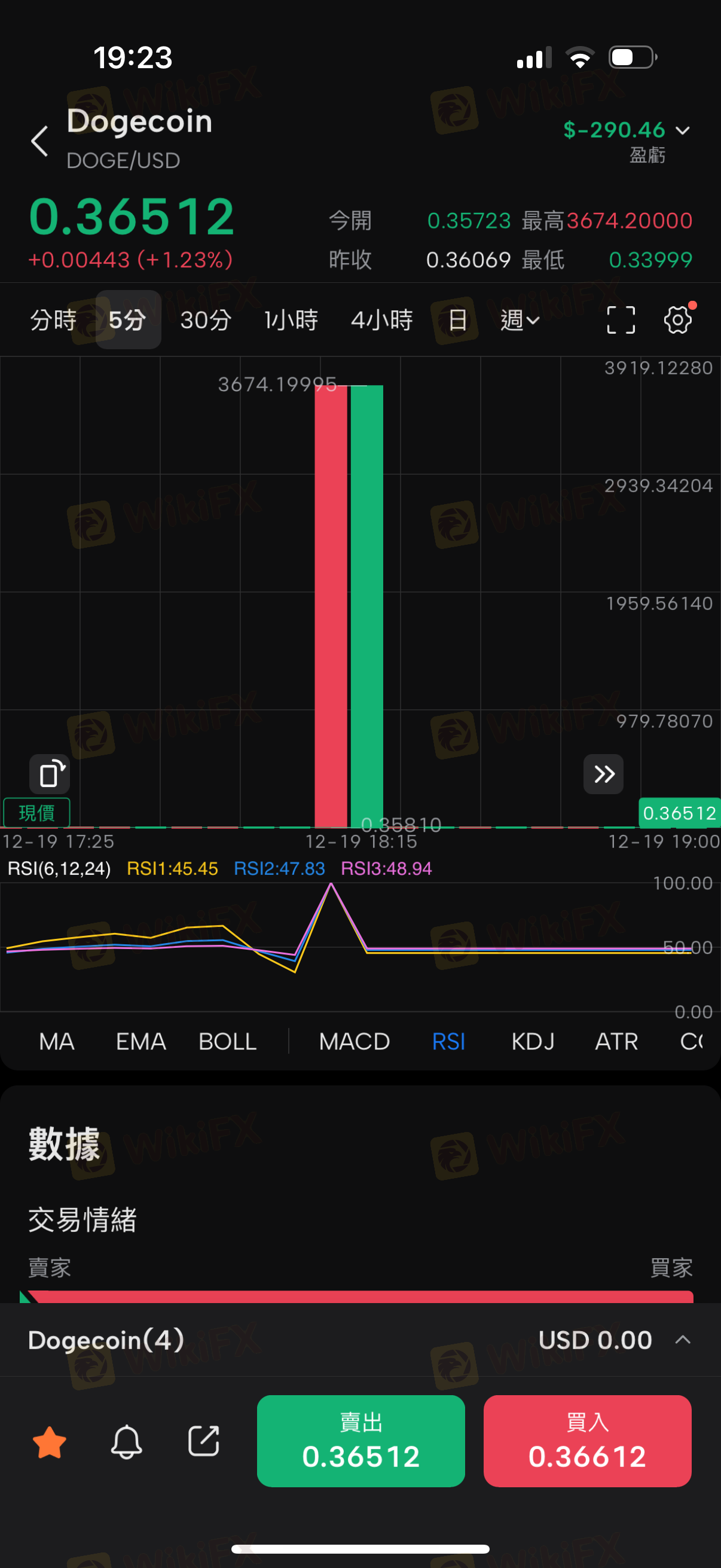
Task: Select the EMA indicator
Action: pyautogui.click(x=140, y=1042)
